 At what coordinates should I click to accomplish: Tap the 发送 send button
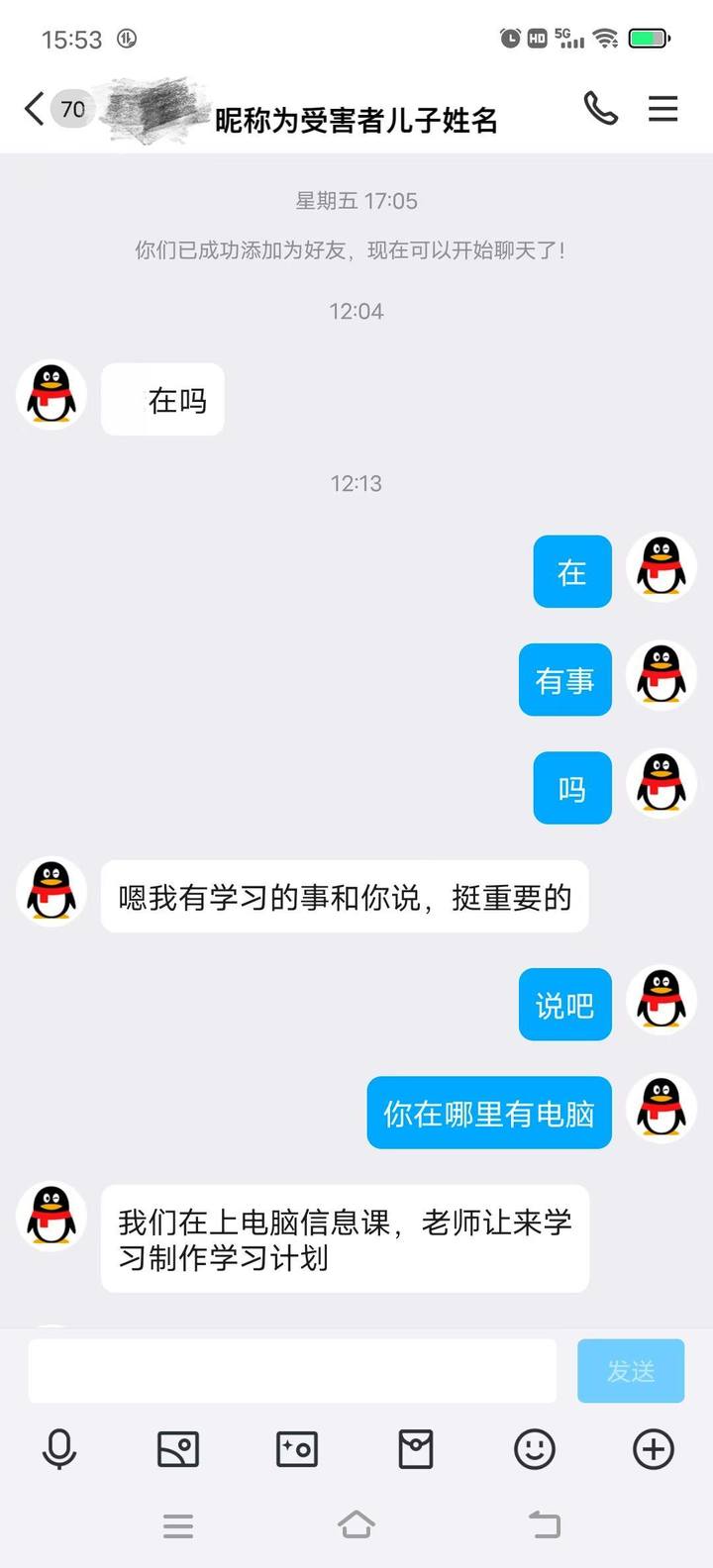[631, 1371]
